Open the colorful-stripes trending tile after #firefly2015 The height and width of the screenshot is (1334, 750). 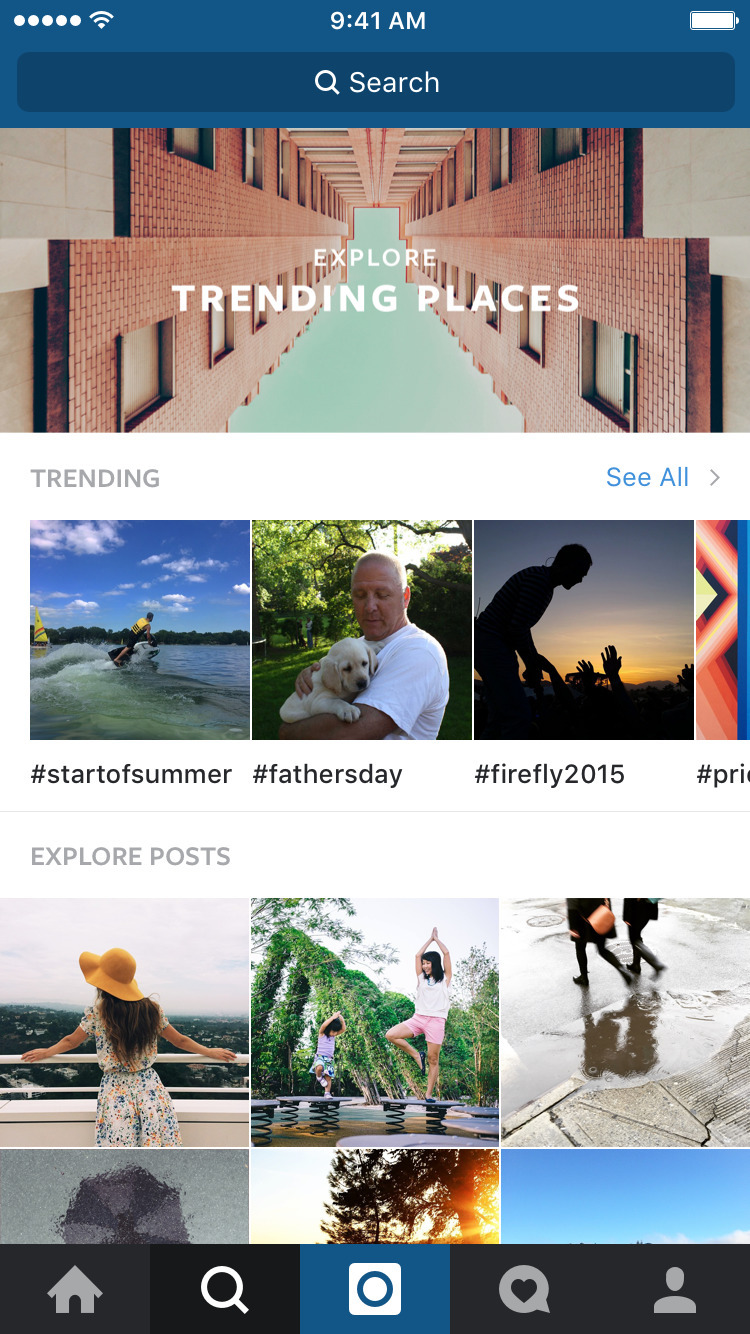point(723,630)
